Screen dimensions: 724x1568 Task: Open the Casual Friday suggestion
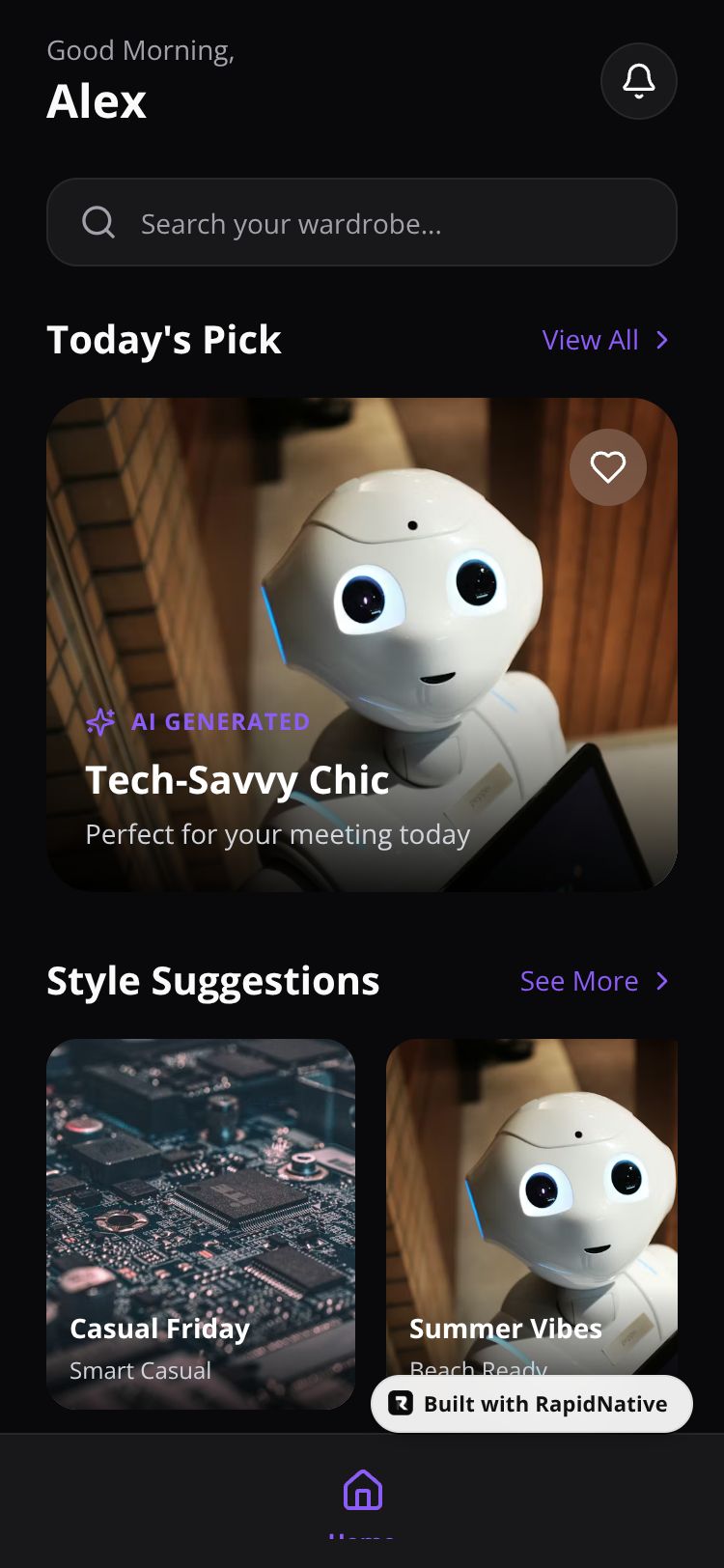coord(201,1223)
